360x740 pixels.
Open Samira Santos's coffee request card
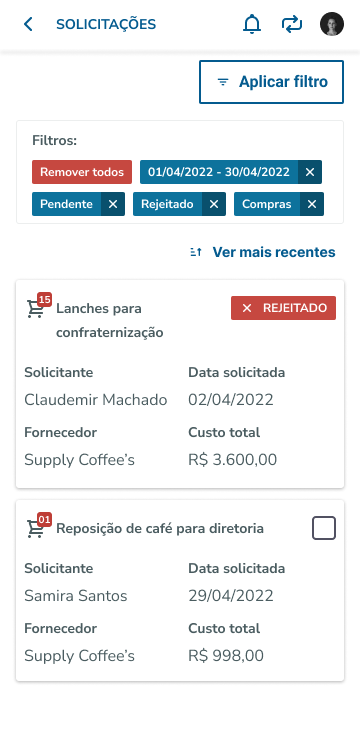180,590
